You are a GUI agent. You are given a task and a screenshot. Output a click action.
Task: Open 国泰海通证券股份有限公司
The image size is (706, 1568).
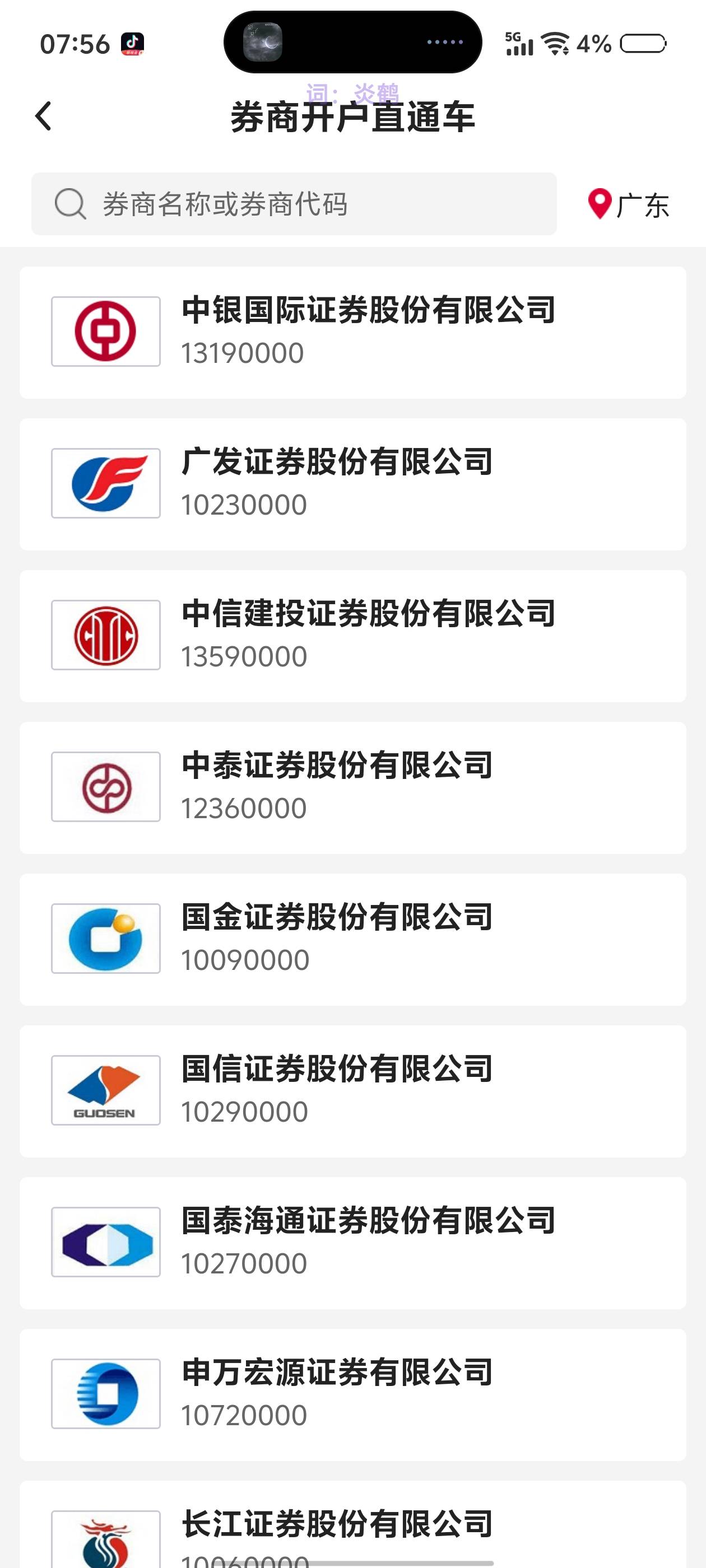pos(352,1243)
